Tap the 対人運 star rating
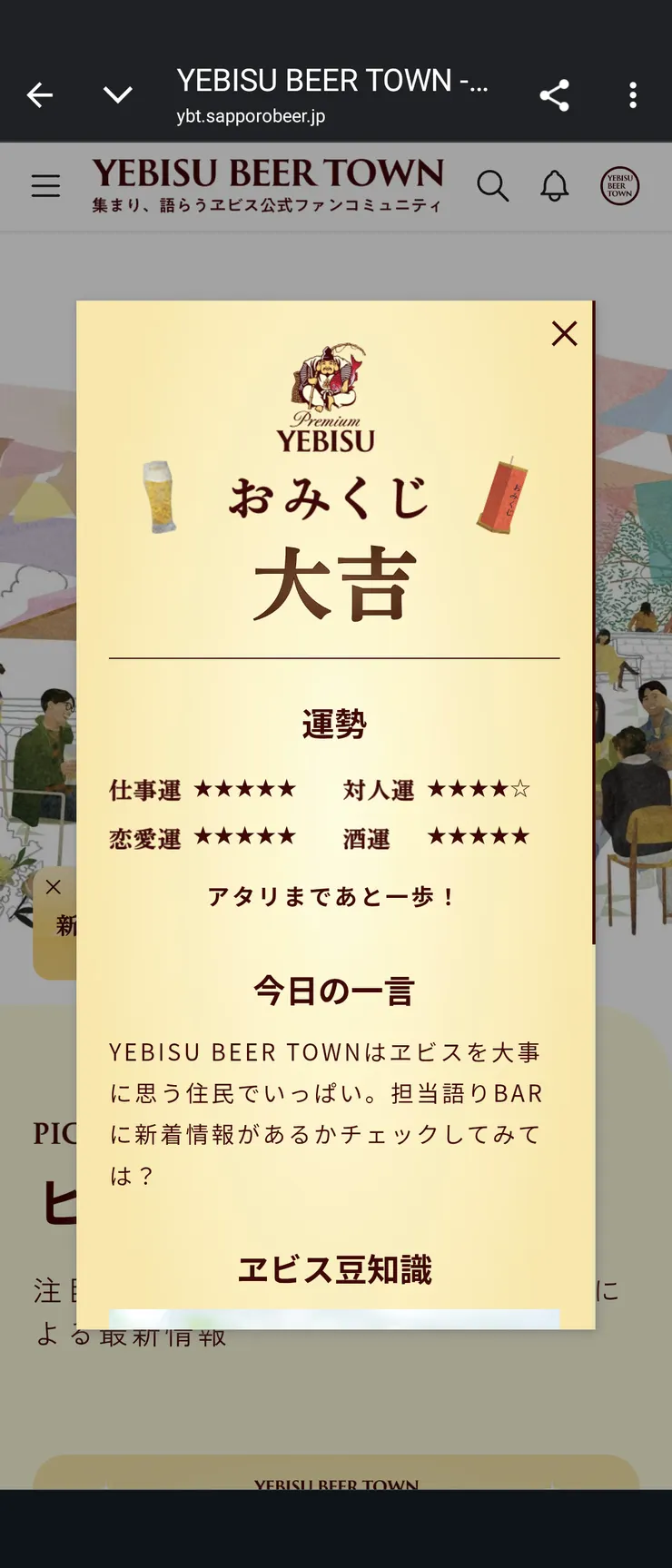The width and height of the screenshot is (672, 1568). pyautogui.click(x=479, y=789)
